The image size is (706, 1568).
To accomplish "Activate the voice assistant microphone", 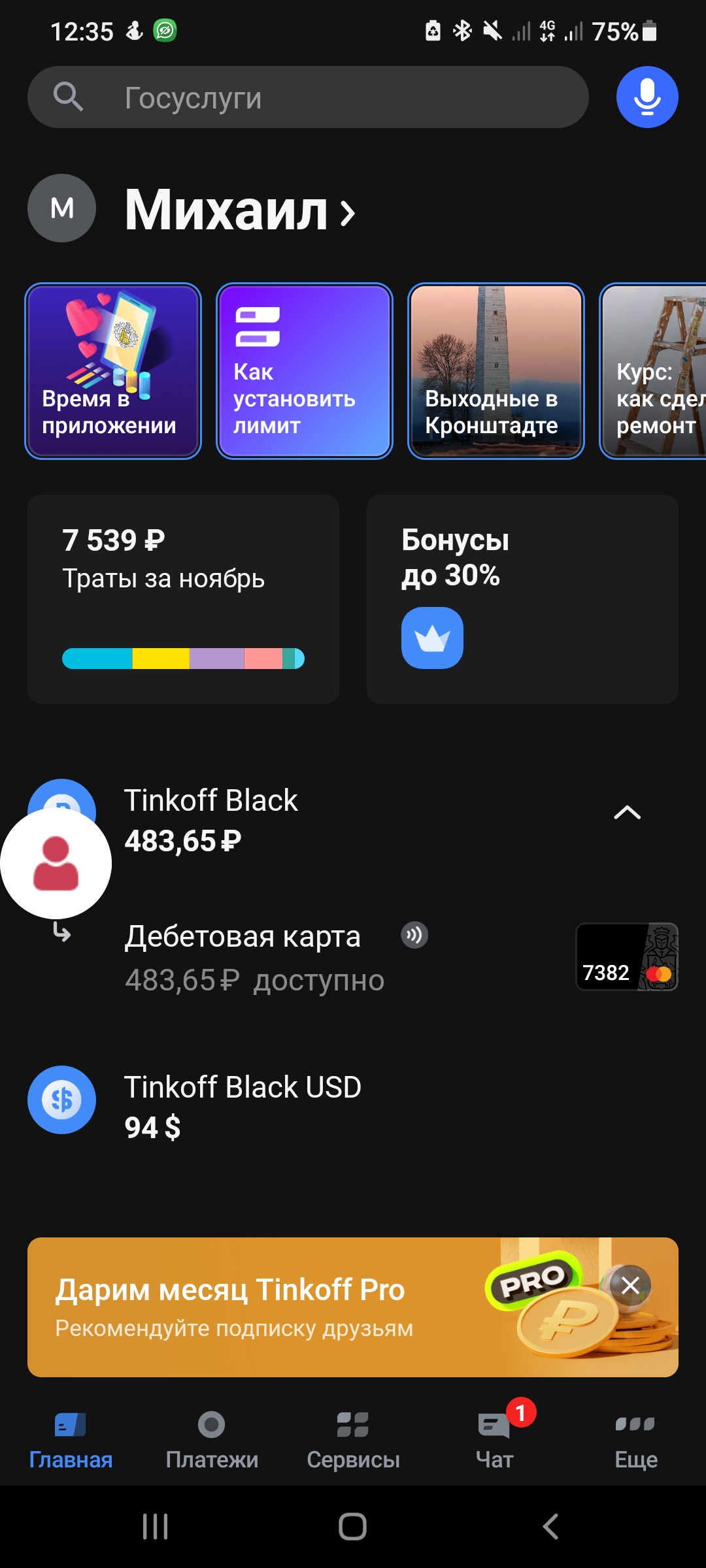I will [x=647, y=97].
